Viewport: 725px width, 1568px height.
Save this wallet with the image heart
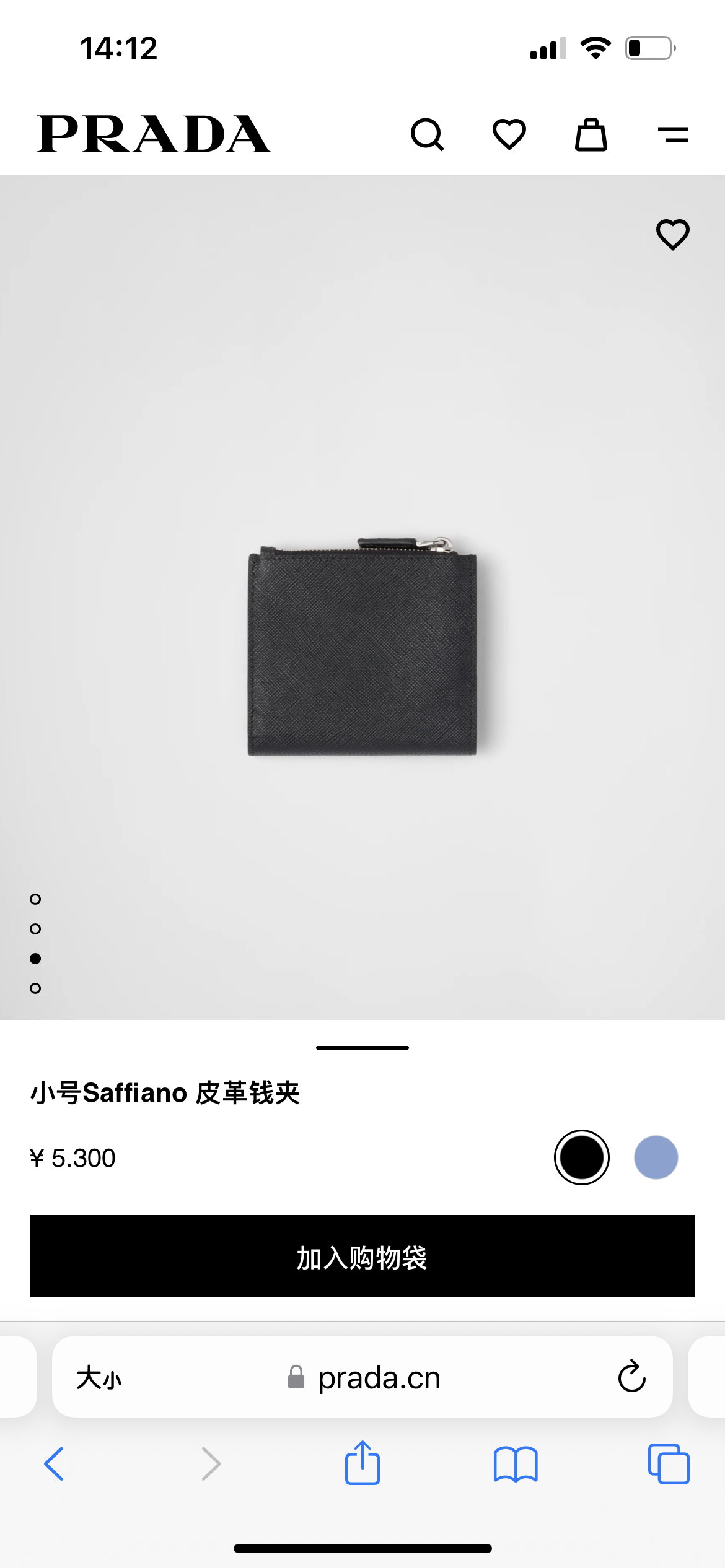[673, 235]
